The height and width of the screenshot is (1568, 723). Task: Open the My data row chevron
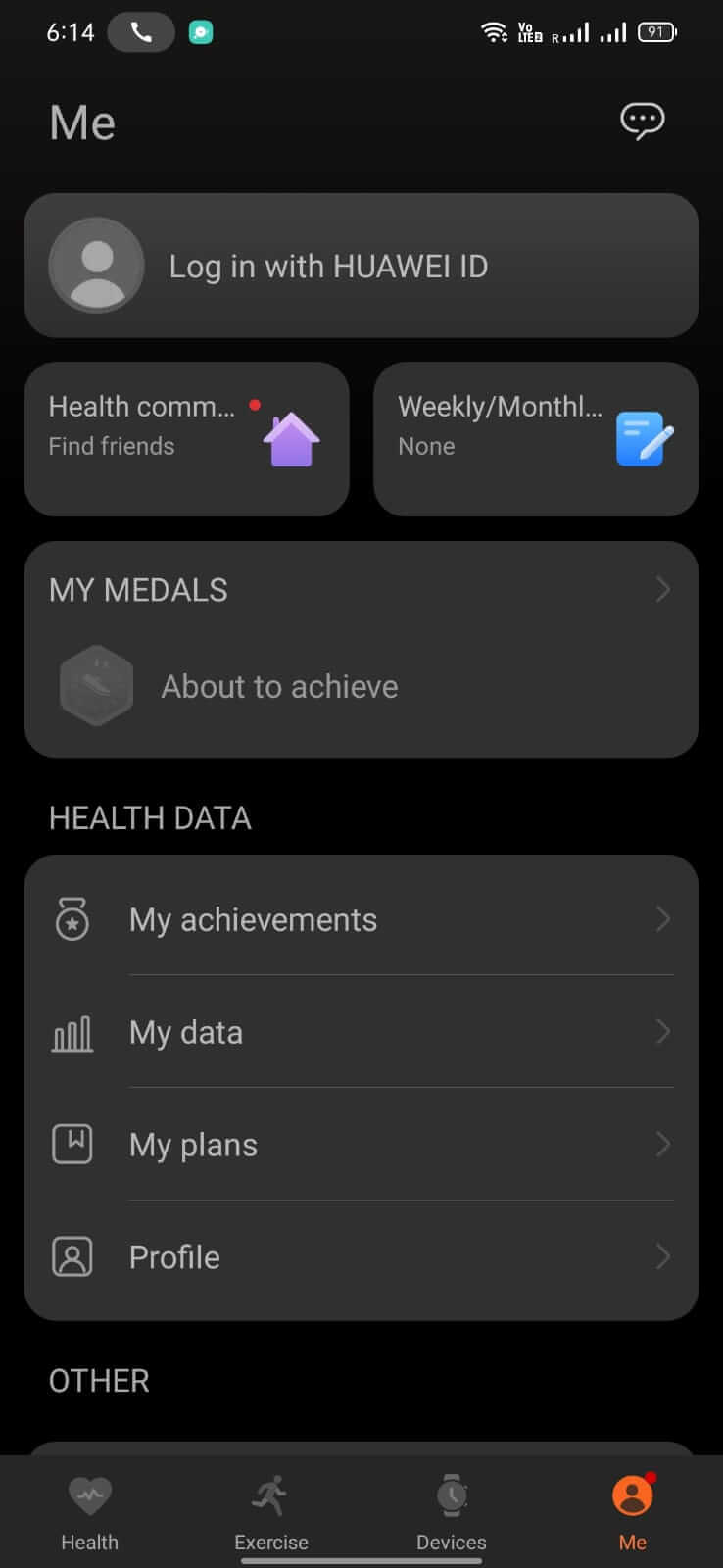click(662, 1032)
